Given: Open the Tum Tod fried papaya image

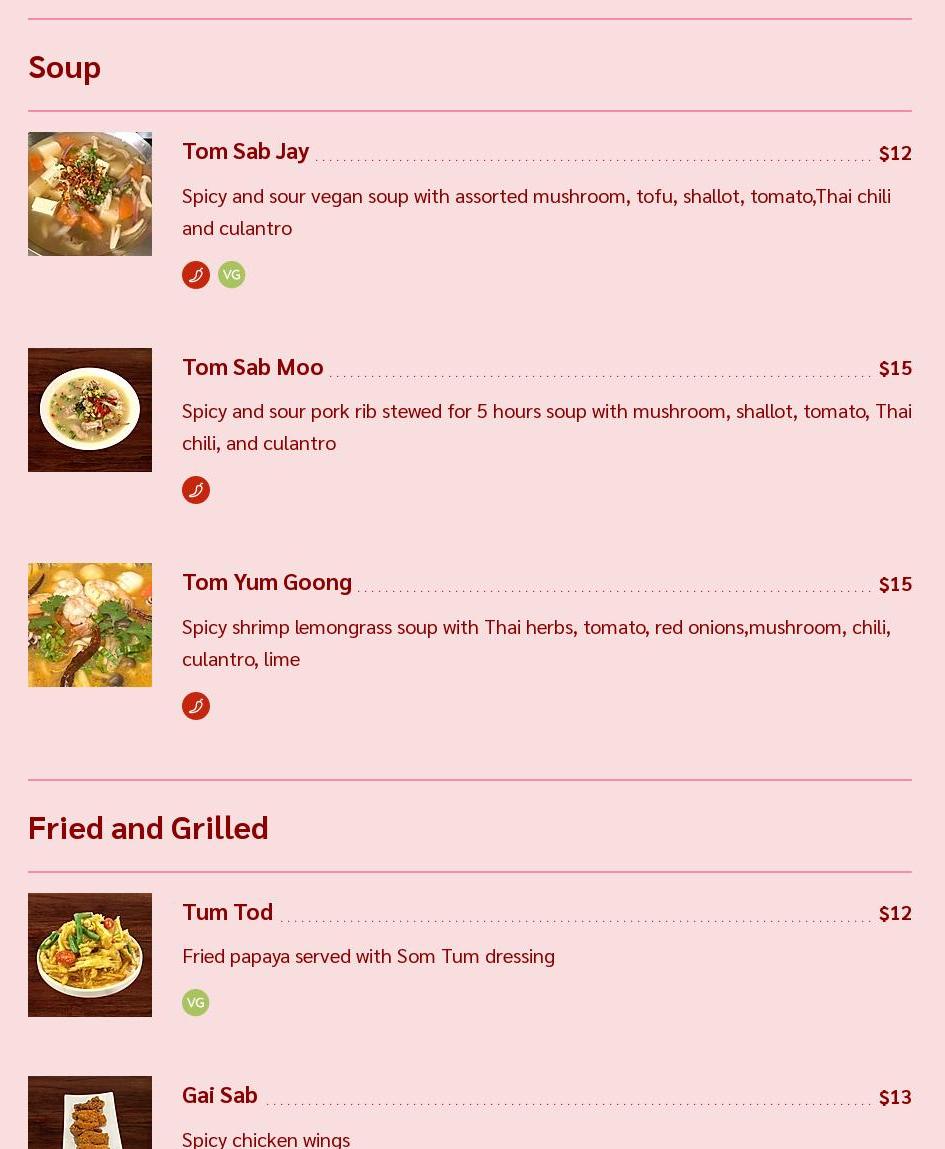Looking at the screenshot, I should coord(90,955).
